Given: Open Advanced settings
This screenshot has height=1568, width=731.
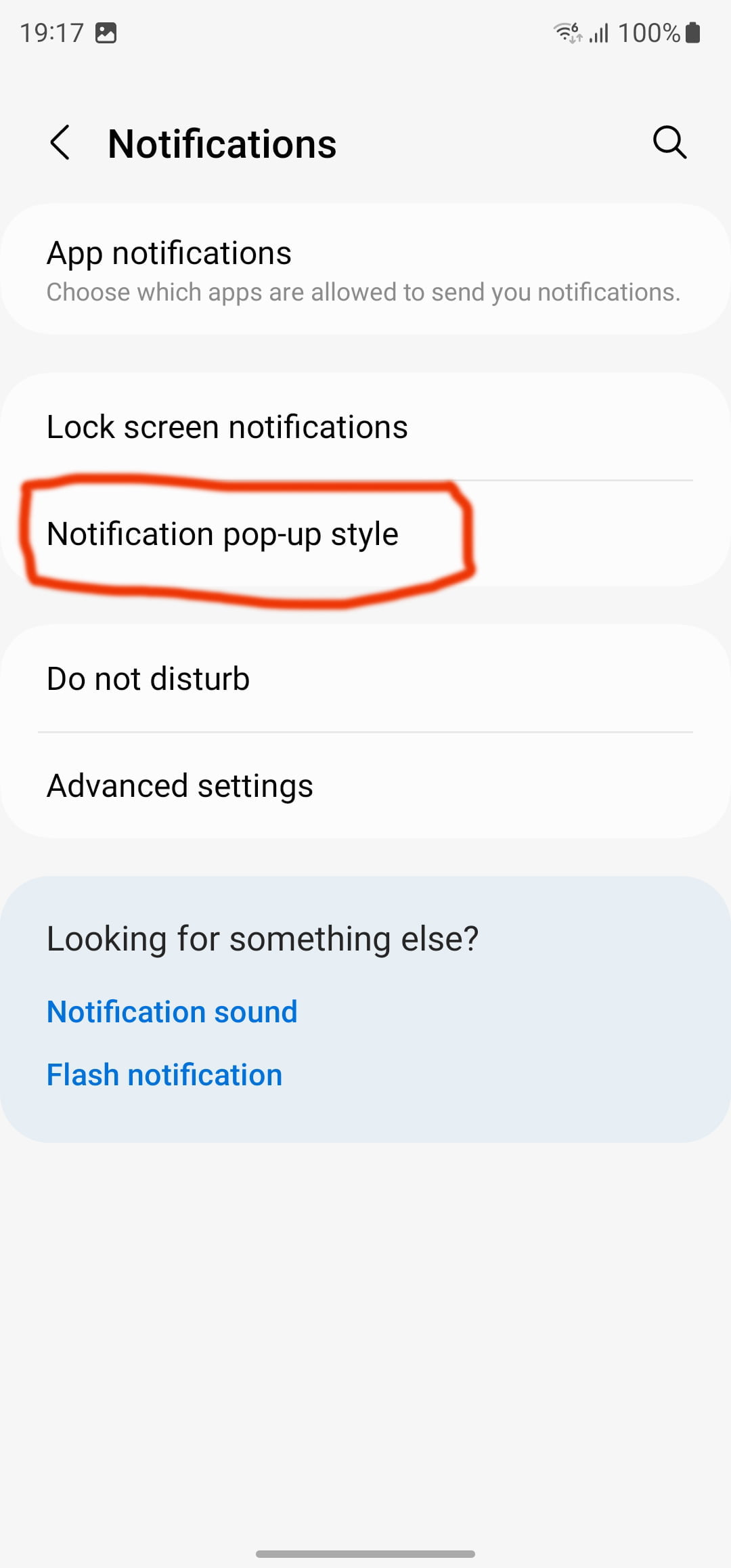Looking at the screenshot, I should point(365,786).
